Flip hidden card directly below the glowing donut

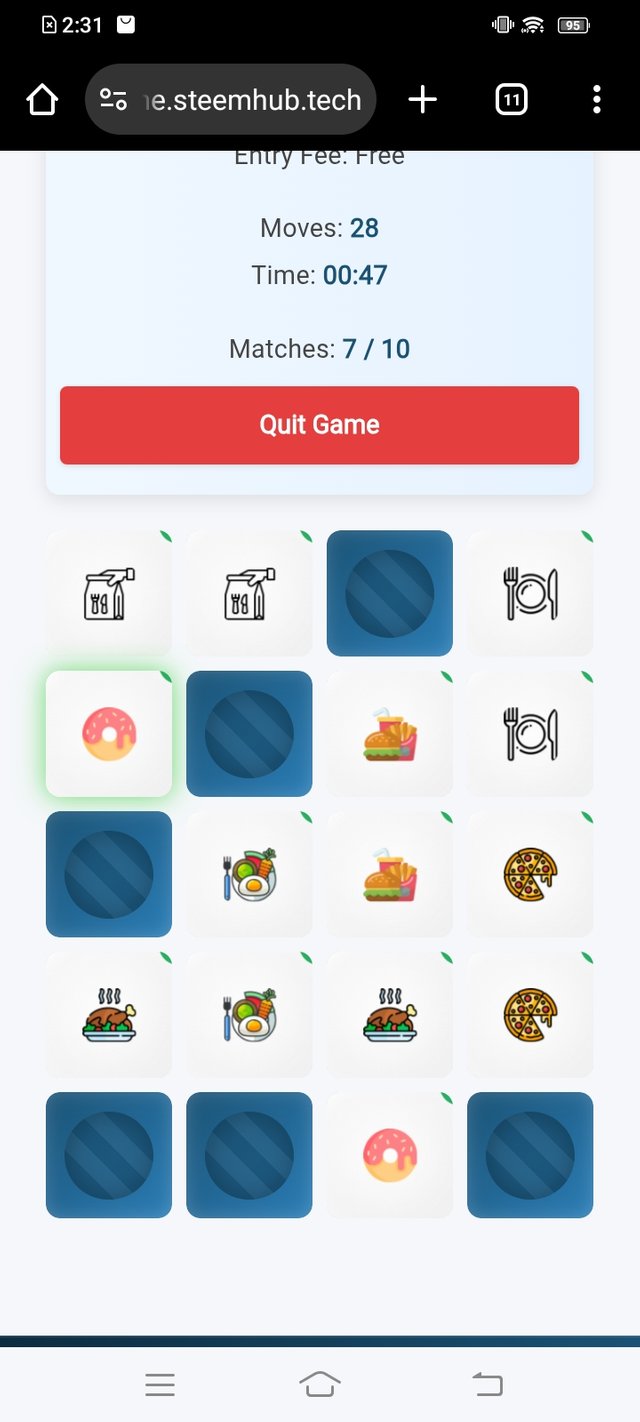click(109, 874)
